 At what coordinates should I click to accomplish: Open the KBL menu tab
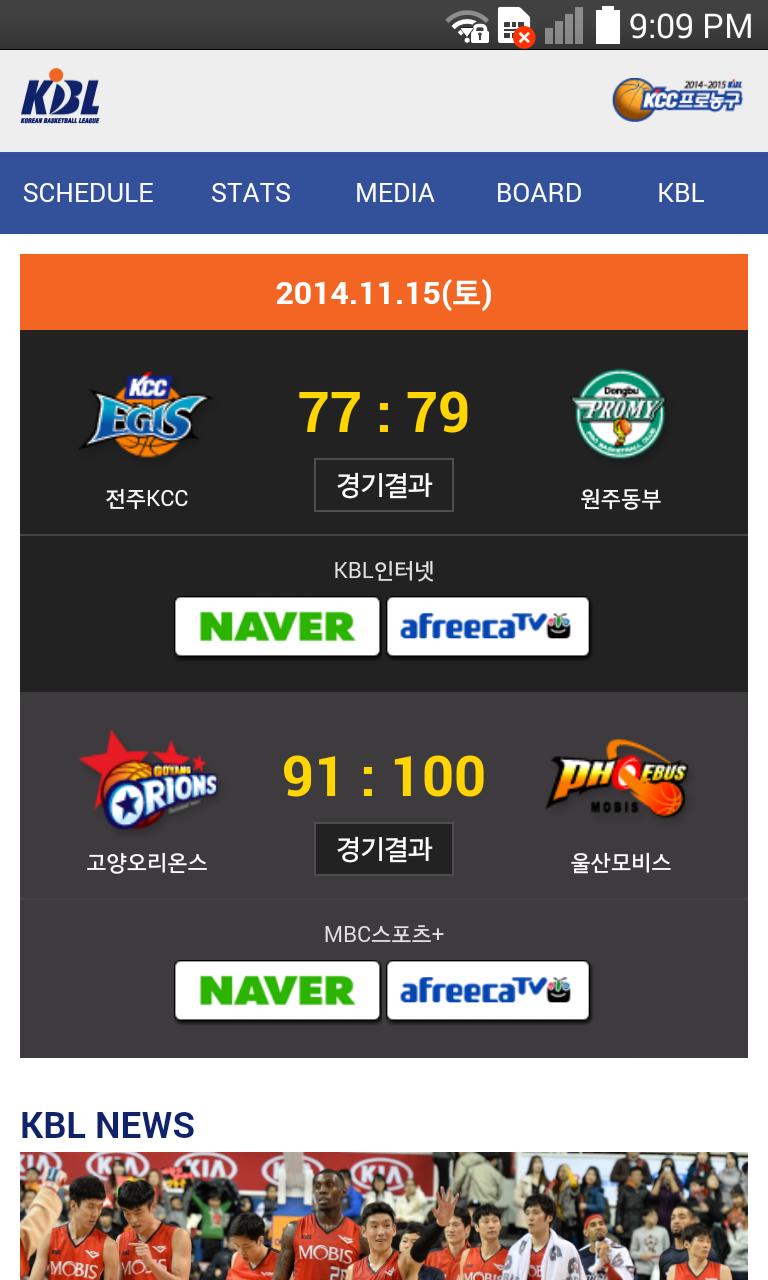pyautogui.click(x=680, y=193)
